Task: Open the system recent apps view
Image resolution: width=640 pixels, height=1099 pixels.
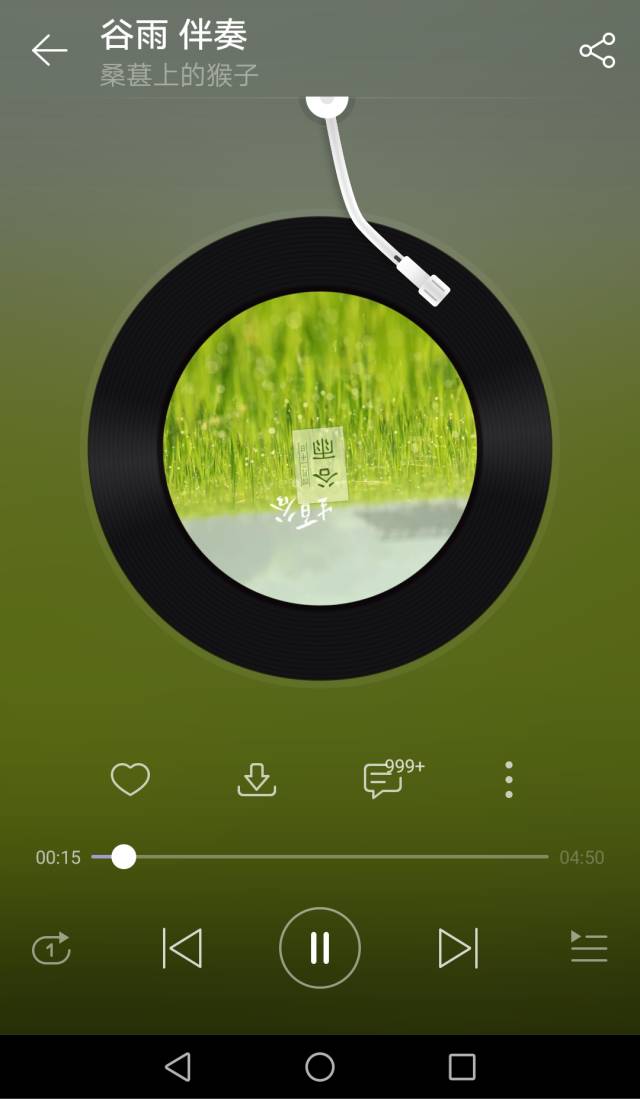Action: click(x=462, y=1067)
